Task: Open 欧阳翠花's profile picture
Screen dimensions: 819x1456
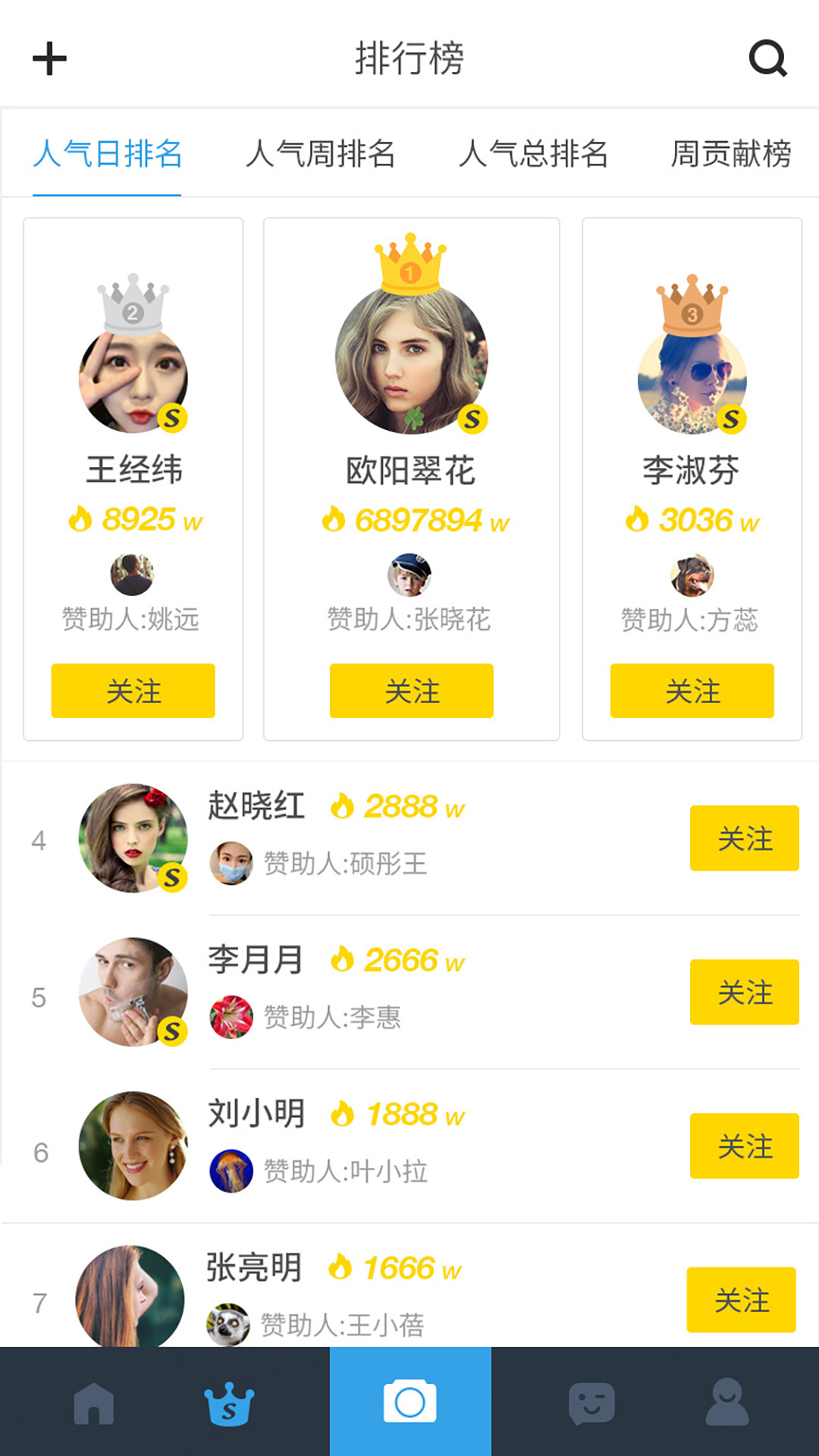Action: (x=411, y=358)
